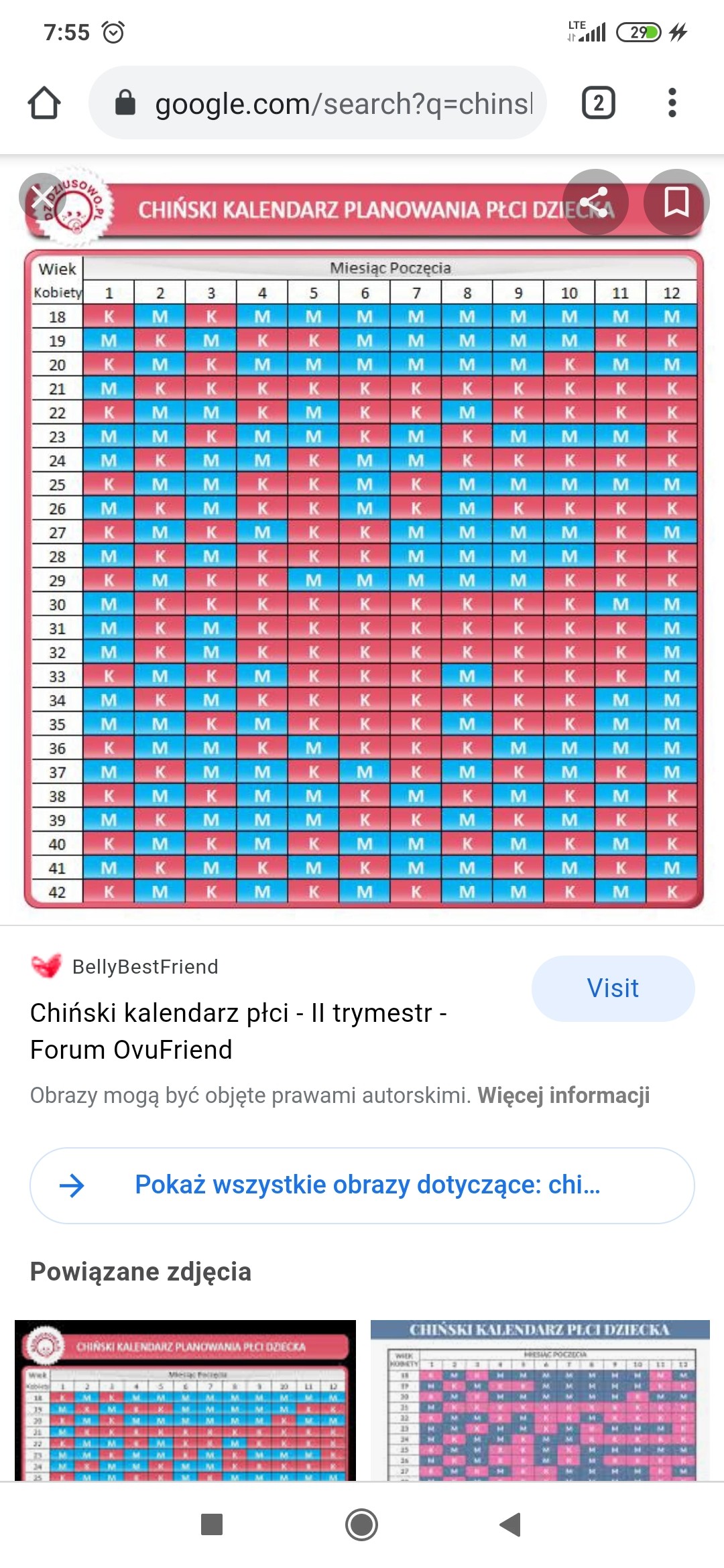Save image with the bookmark icon
724x1568 pixels.
tap(676, 202)
